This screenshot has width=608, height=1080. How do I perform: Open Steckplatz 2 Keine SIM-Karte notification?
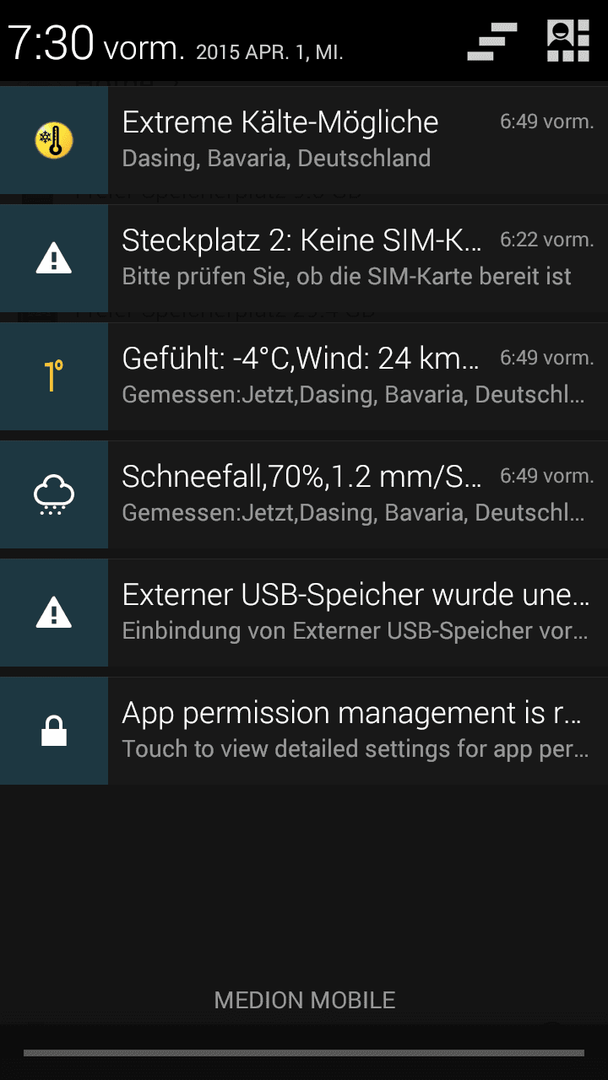coord(304,258)
